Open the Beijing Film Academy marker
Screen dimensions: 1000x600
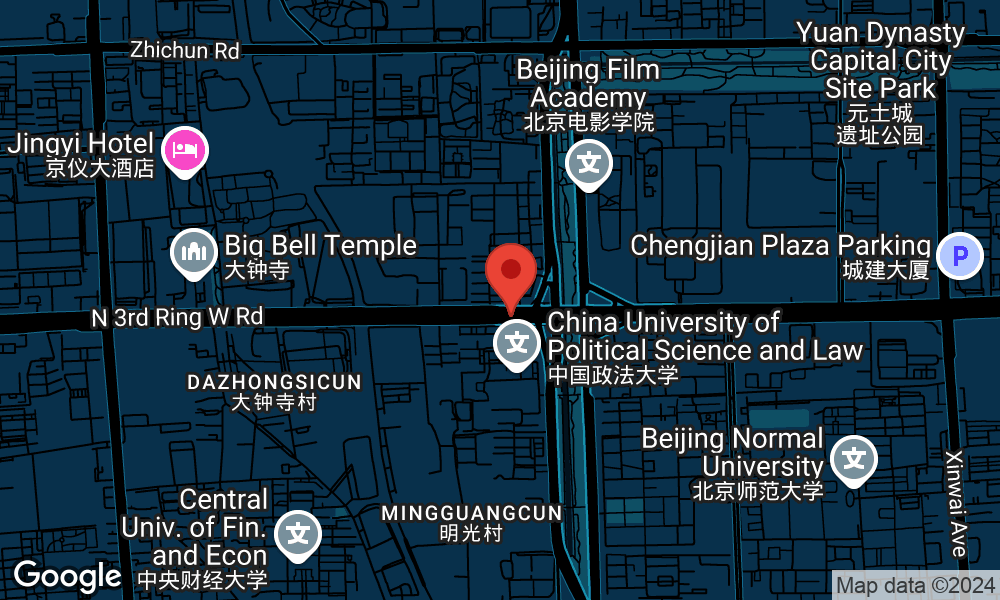point(589,163)
